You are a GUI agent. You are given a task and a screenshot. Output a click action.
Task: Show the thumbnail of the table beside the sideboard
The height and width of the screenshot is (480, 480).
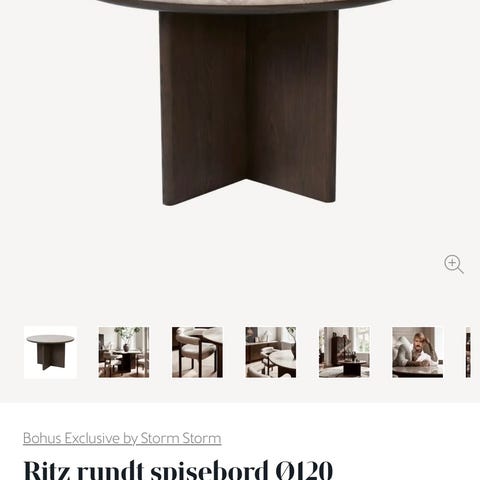pyautogui.click(x=271, y=352)
